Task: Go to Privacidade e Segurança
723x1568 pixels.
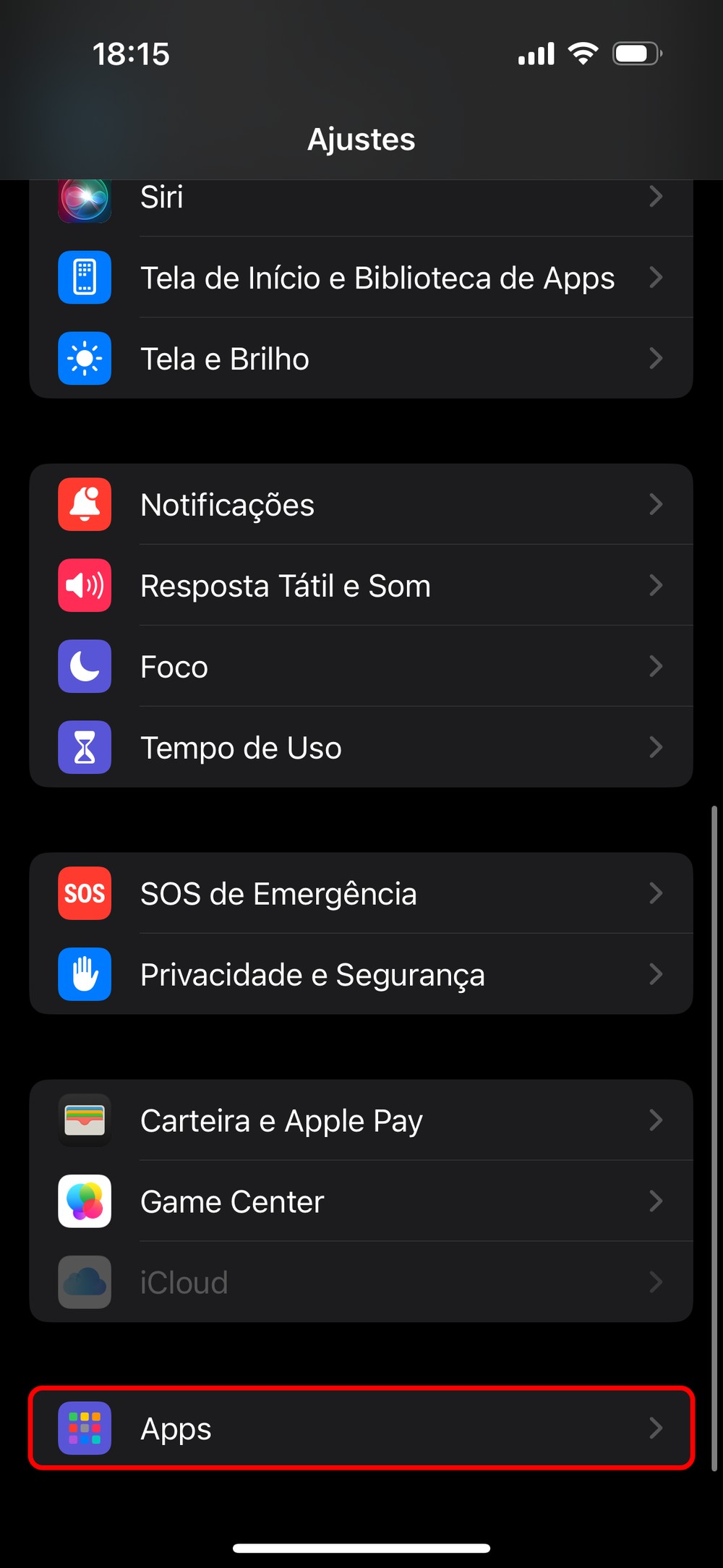Action: (361, 975)
